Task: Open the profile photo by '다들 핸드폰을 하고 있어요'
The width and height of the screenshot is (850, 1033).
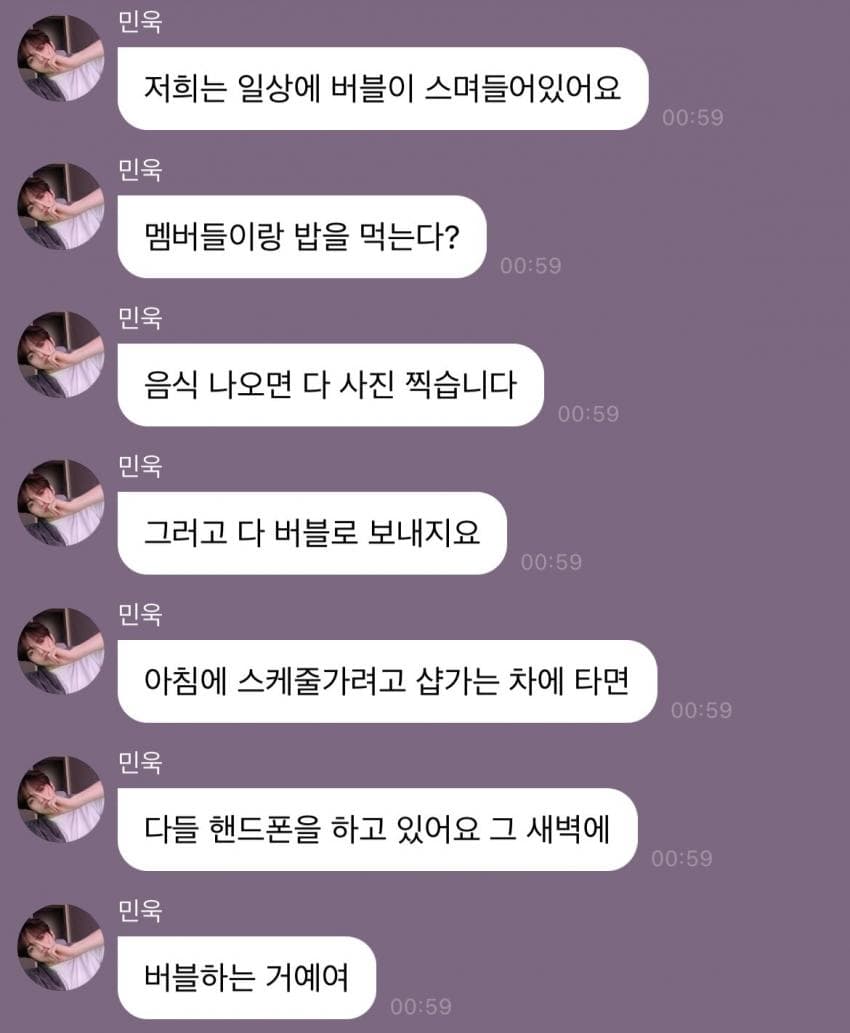Action: click(61, 798)
